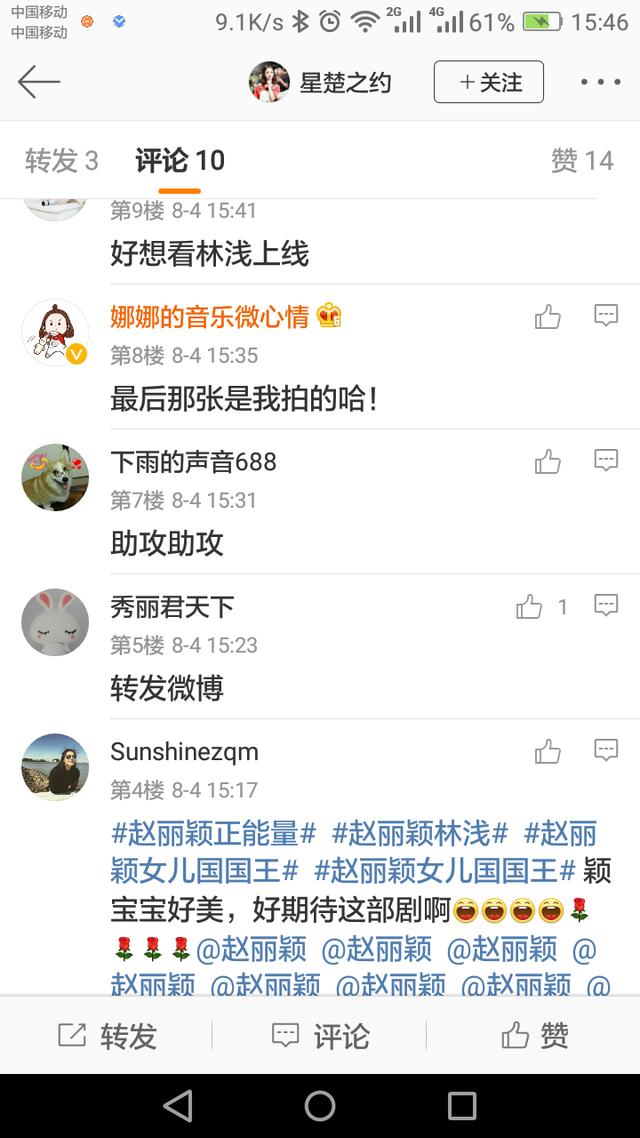Like 秀丽君天下's comment
Image resolution: width=640 pixels, height=1138 pixels.
(x=530, y=607)
